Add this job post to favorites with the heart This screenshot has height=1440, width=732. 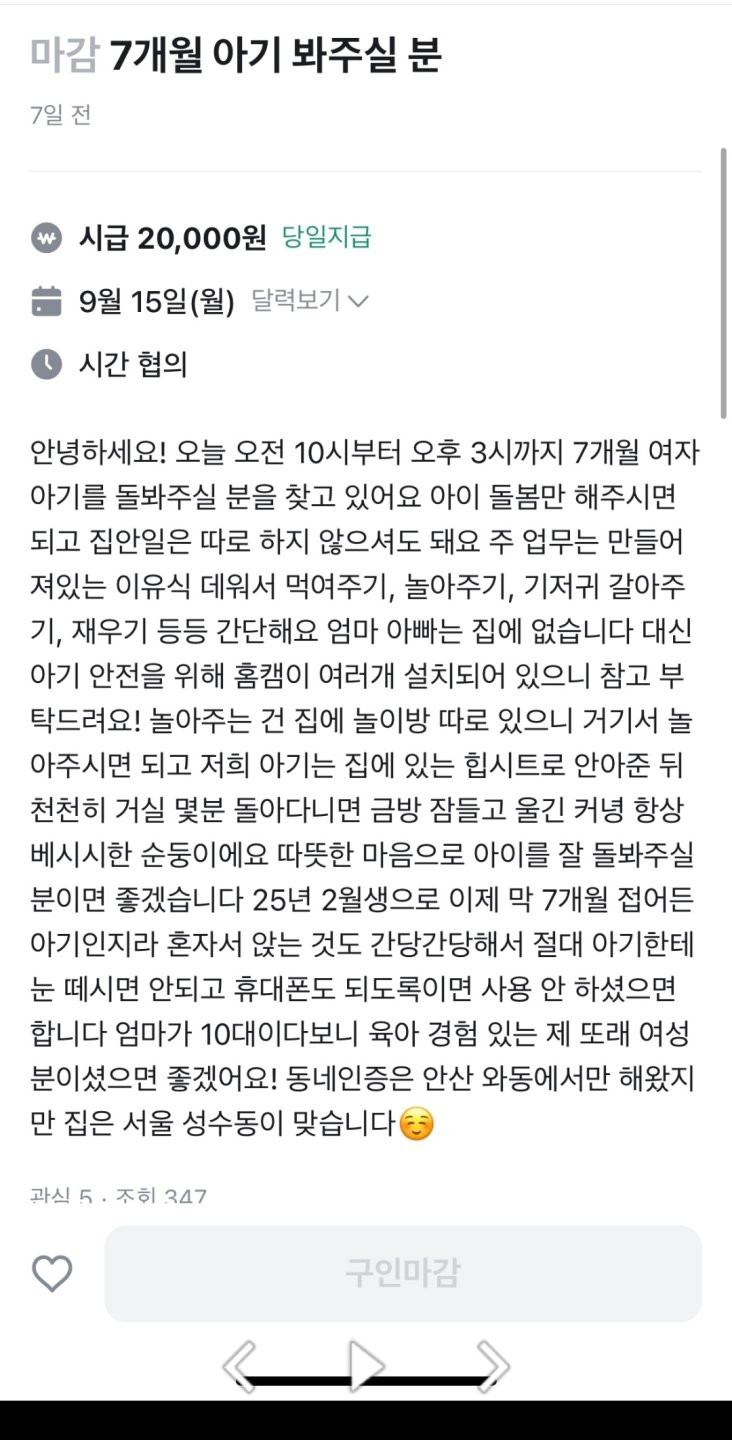[x=52, y=1273]
